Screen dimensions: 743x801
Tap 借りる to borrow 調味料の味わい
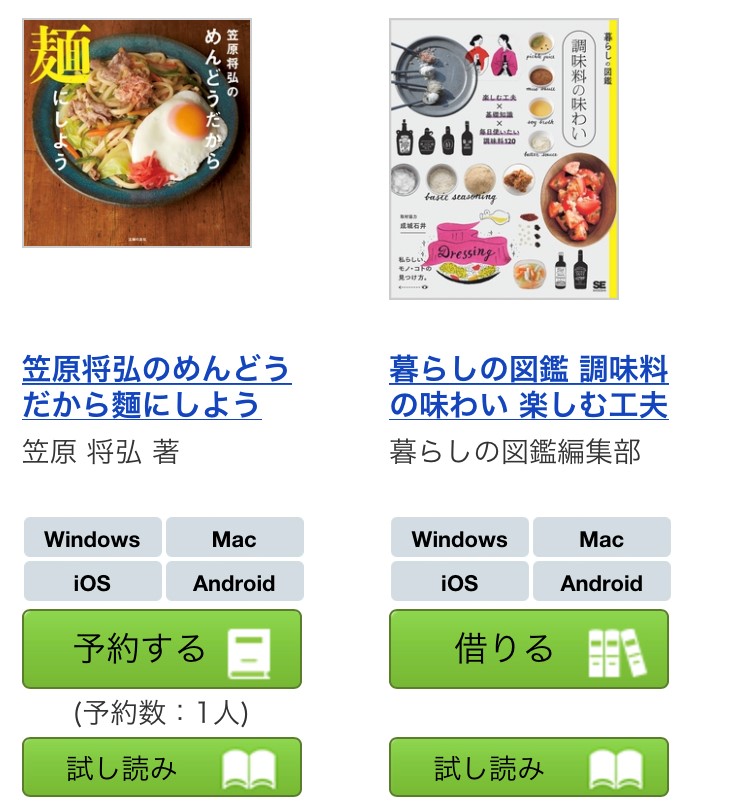[528, 650]
